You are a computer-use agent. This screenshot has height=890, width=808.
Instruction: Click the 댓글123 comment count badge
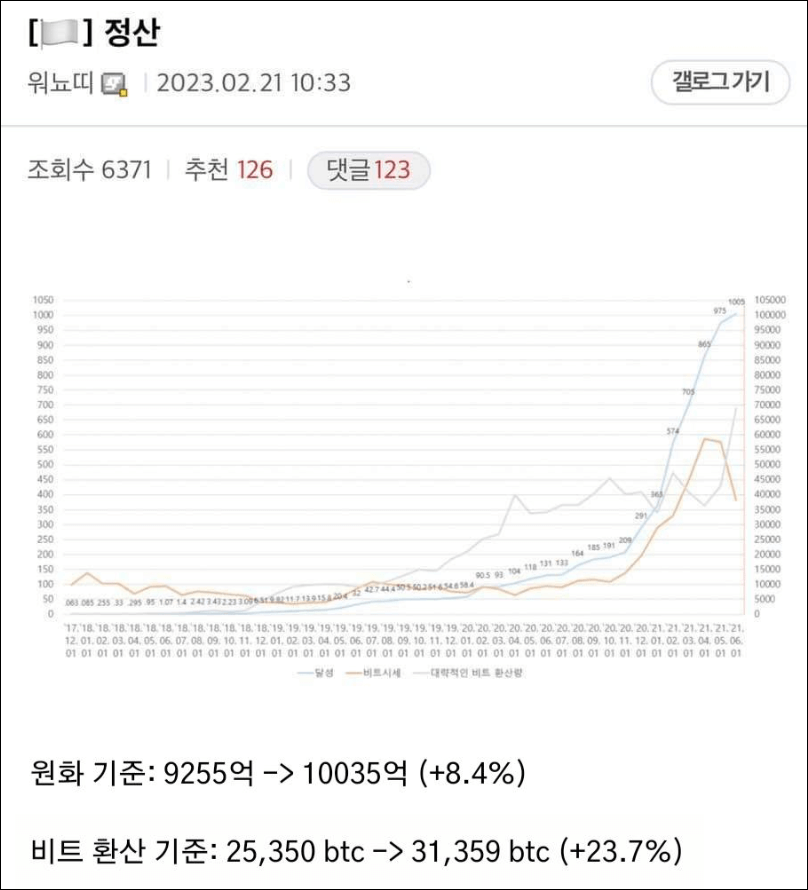pyautogui.click(x=369, y=170)
